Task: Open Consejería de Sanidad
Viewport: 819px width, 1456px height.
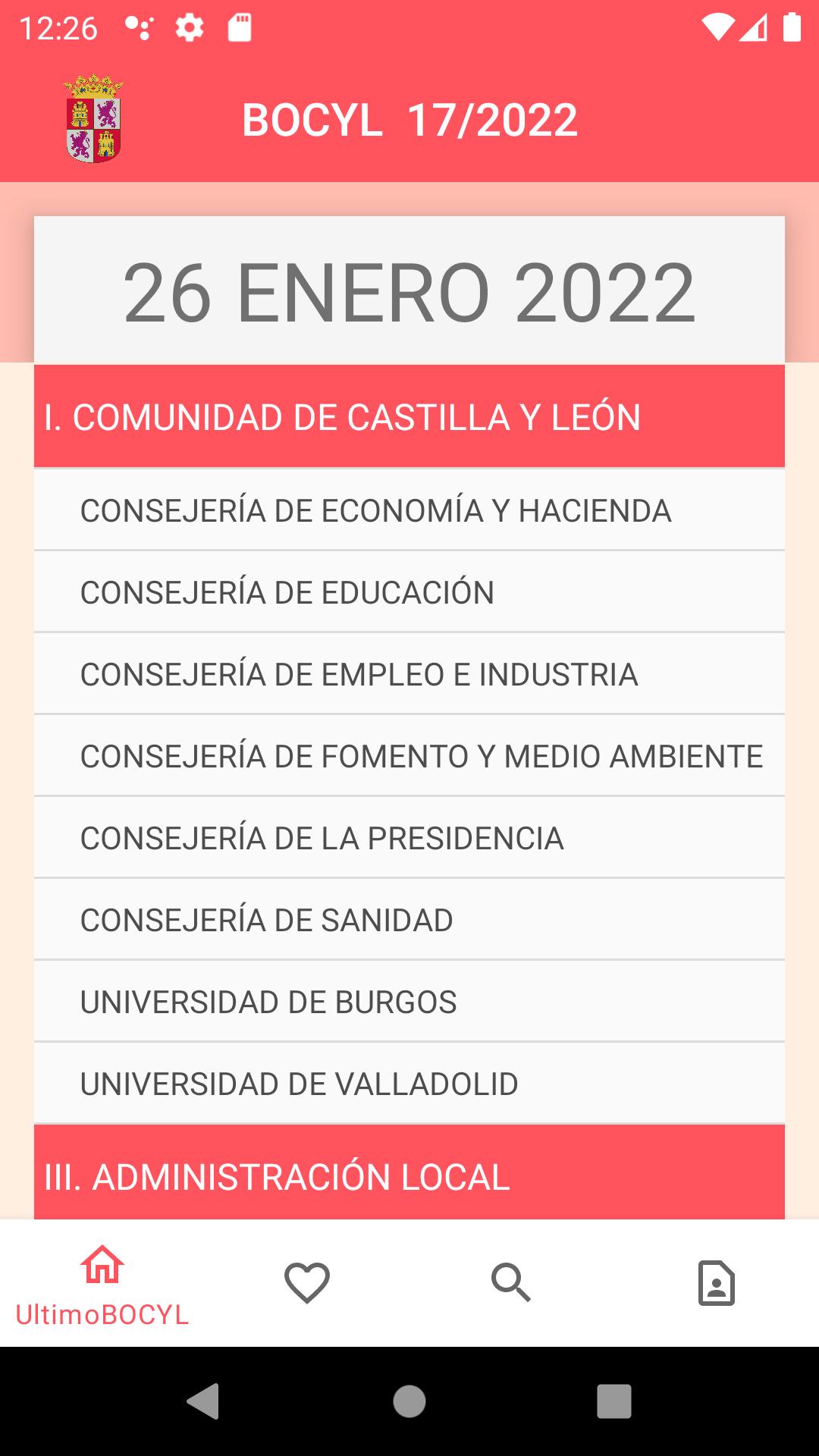Action: point(409,920)
